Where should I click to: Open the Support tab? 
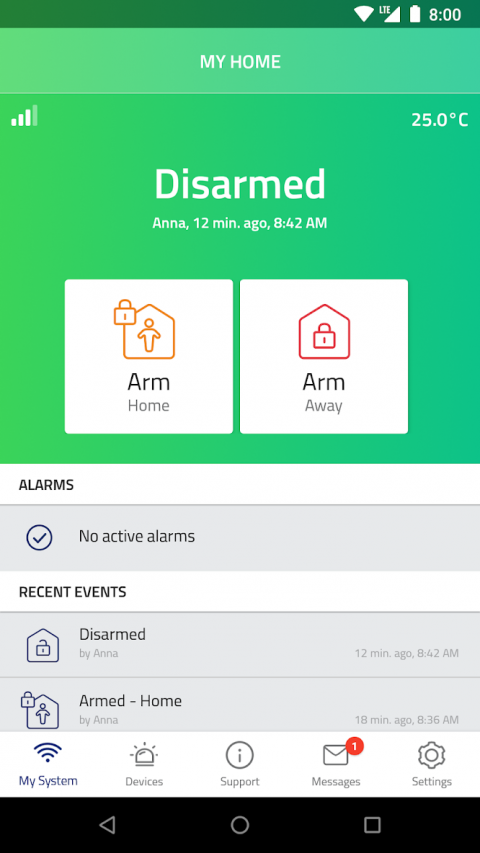[x=240, y=765]
